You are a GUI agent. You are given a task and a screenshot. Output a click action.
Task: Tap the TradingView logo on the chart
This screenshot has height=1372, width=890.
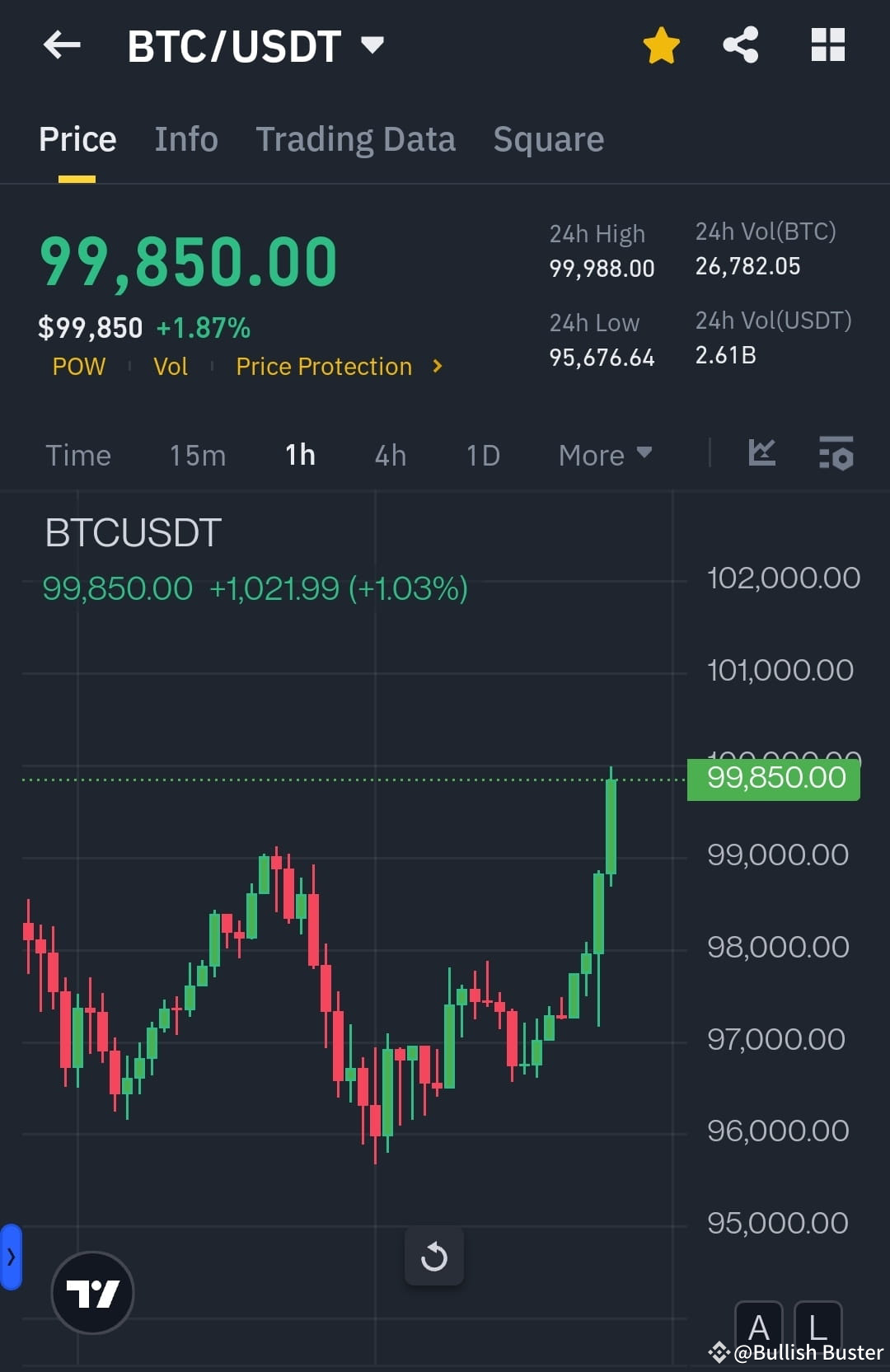tap(91, 1292)
